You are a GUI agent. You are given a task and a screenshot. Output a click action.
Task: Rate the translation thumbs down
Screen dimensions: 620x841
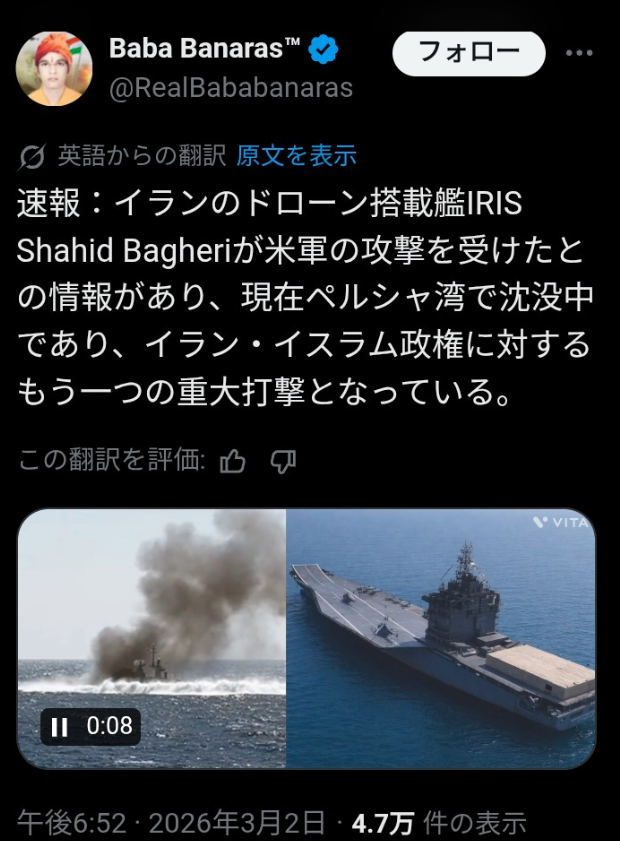(284, 461)
